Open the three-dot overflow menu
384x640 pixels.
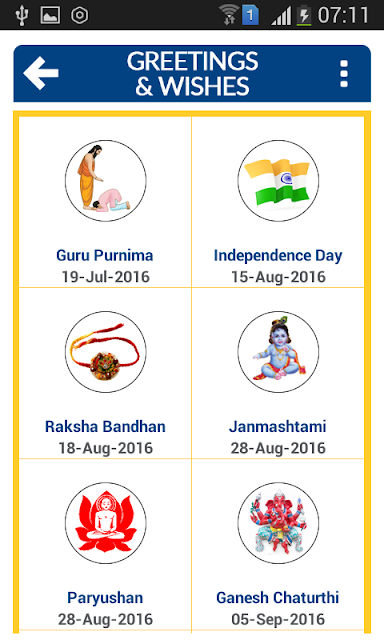tap(344, 74)
